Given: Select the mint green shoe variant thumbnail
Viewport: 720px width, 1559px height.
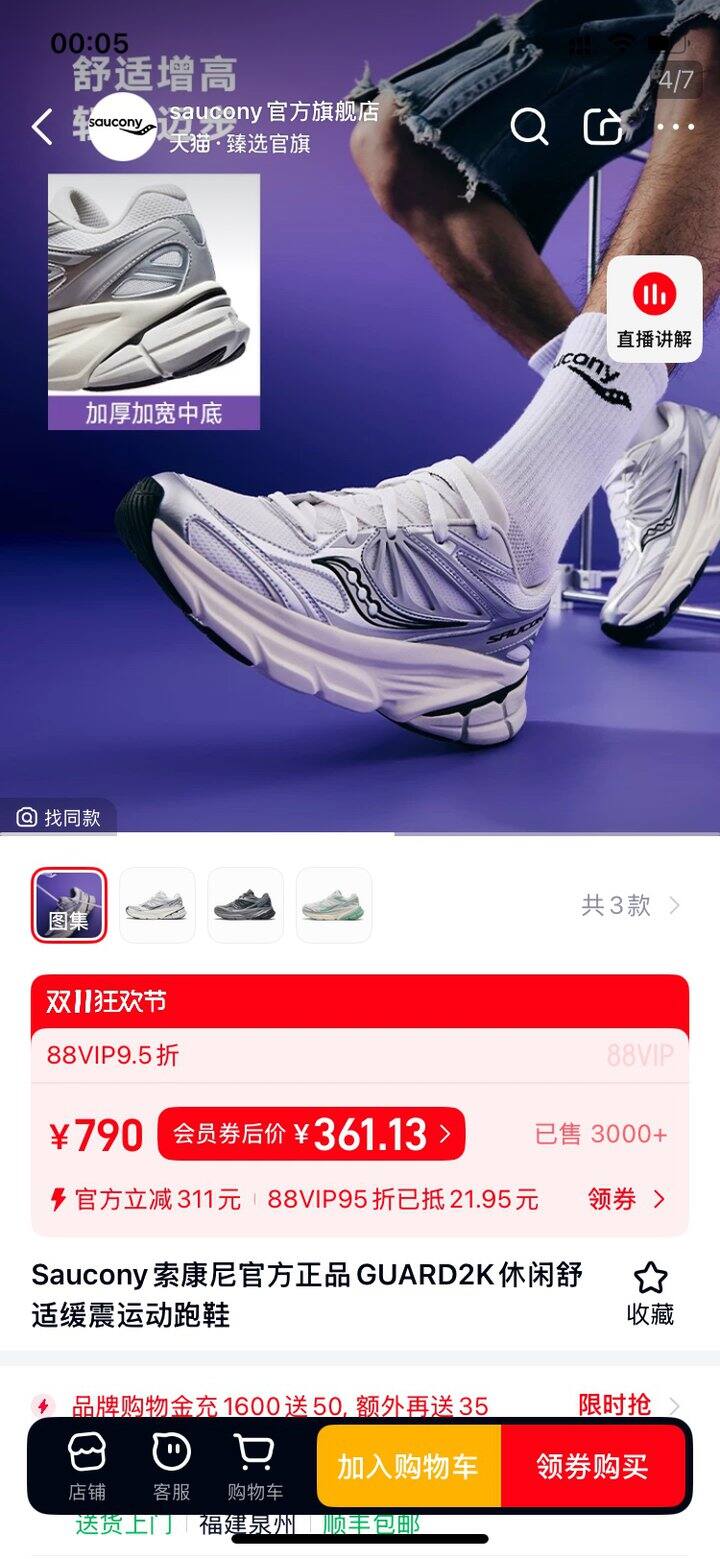Looking at the screenshot, I should pos(334,905).
